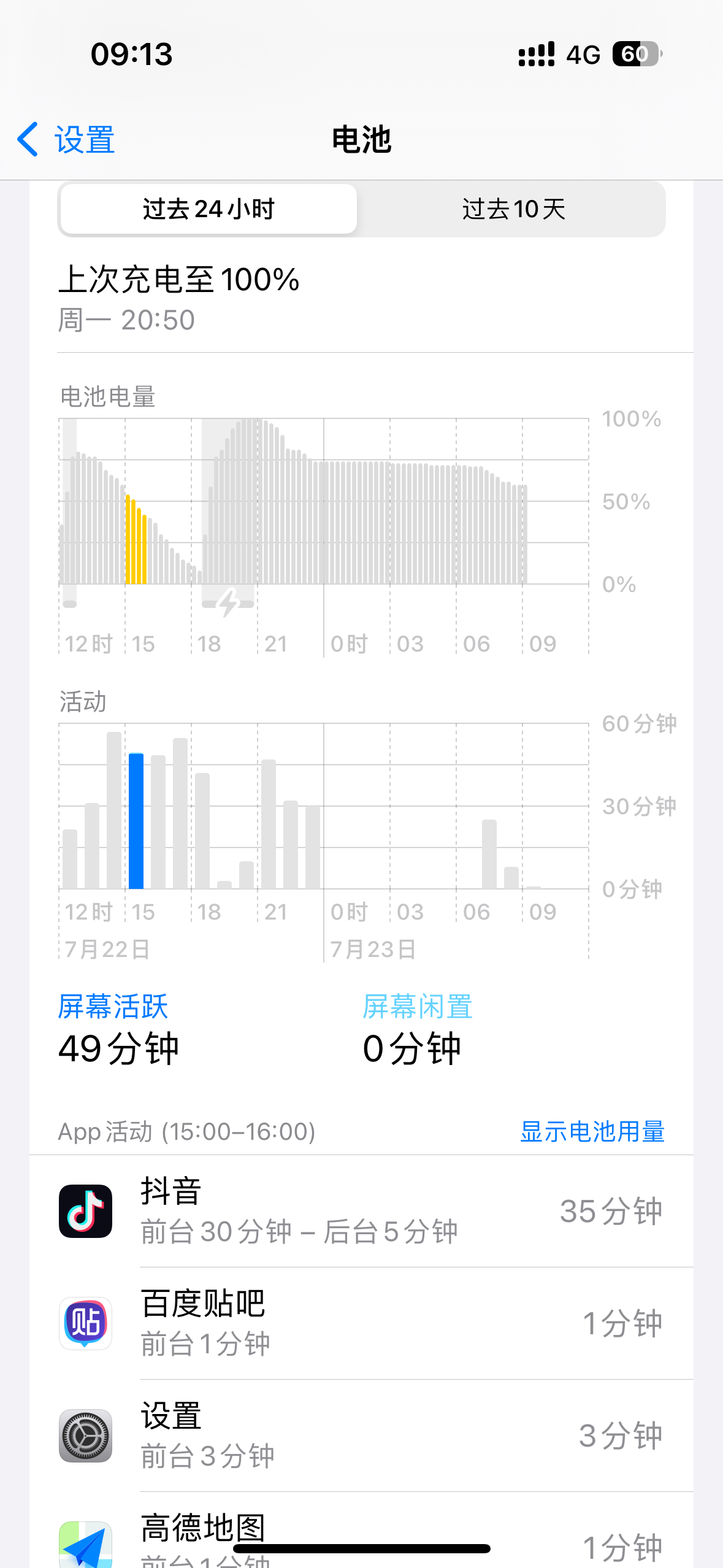Tap the 屏幕活跃 screen-on label
The width and height of the screenshot is (723, 1568).
pyautogui.click(x=113, y=1007)
